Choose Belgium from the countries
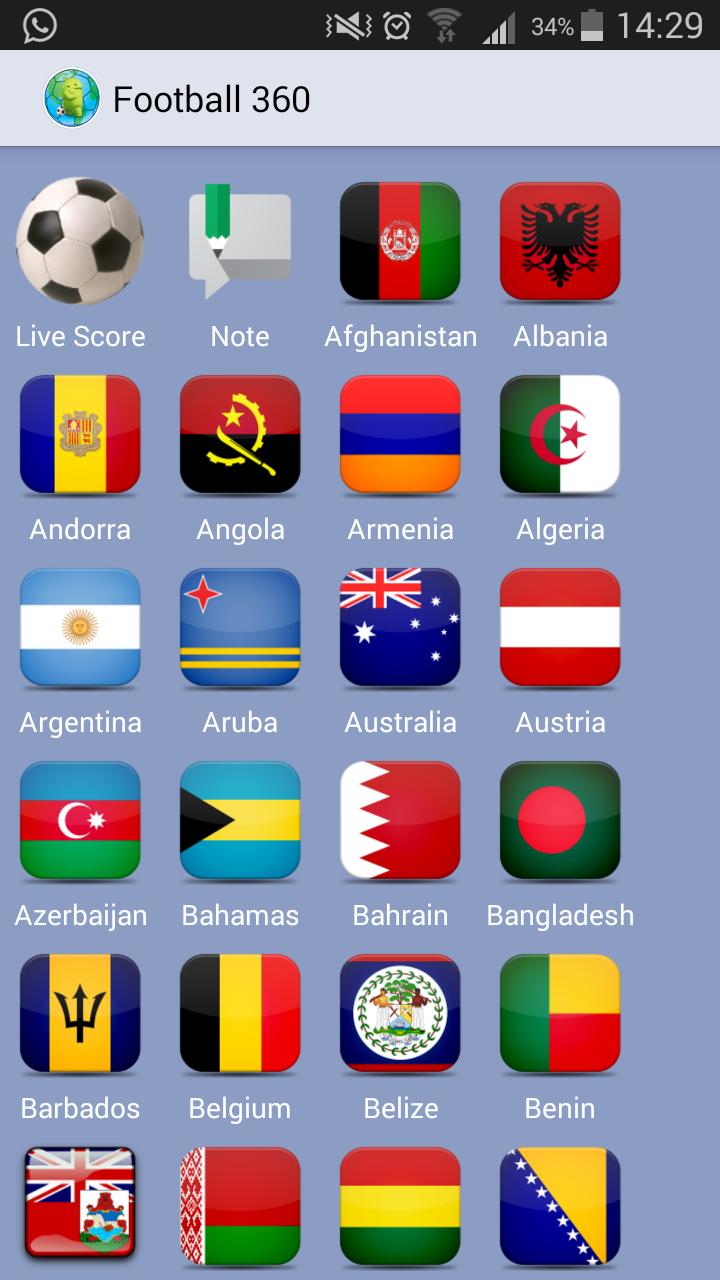720x1280 pixels. 240,1013
